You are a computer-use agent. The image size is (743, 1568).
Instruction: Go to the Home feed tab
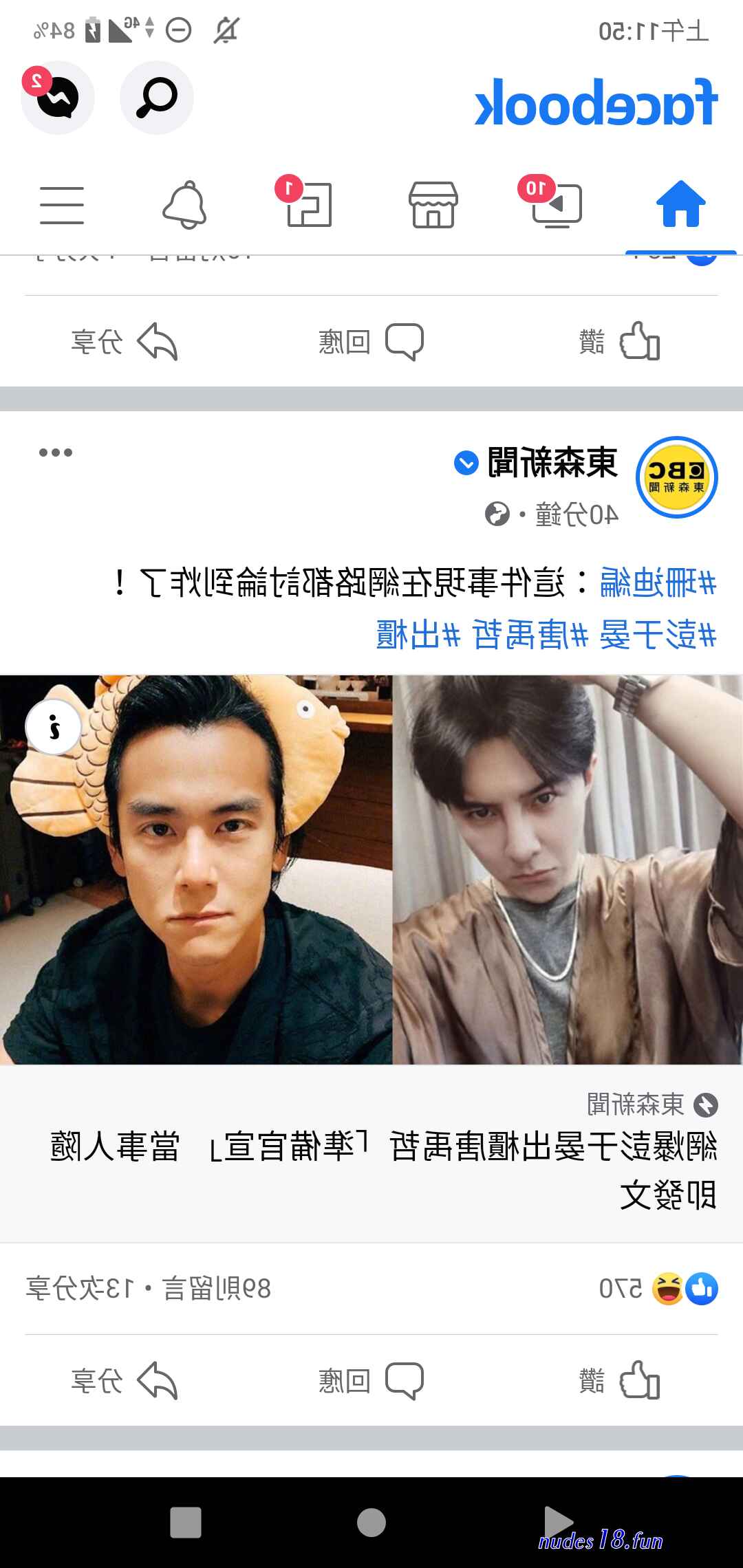680,204
